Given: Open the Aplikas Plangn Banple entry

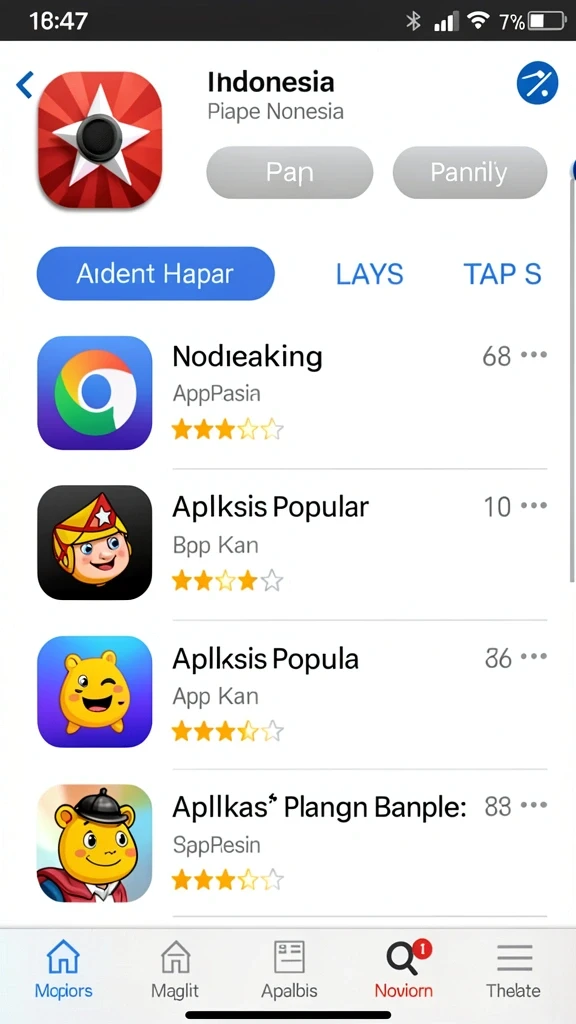Looking at the screenshot, I should coord(292,843).
